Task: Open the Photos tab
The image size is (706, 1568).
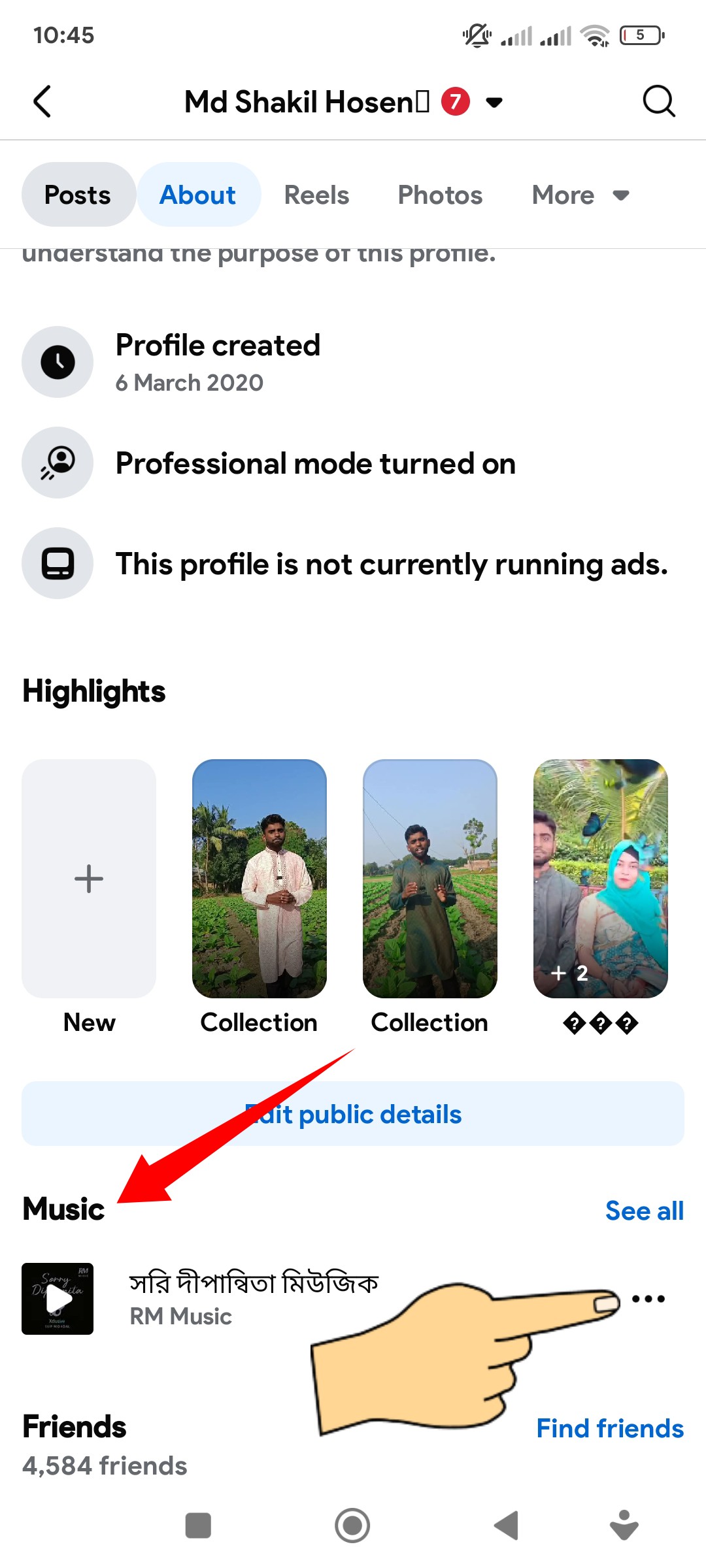Action: click(x=440, y=195)
